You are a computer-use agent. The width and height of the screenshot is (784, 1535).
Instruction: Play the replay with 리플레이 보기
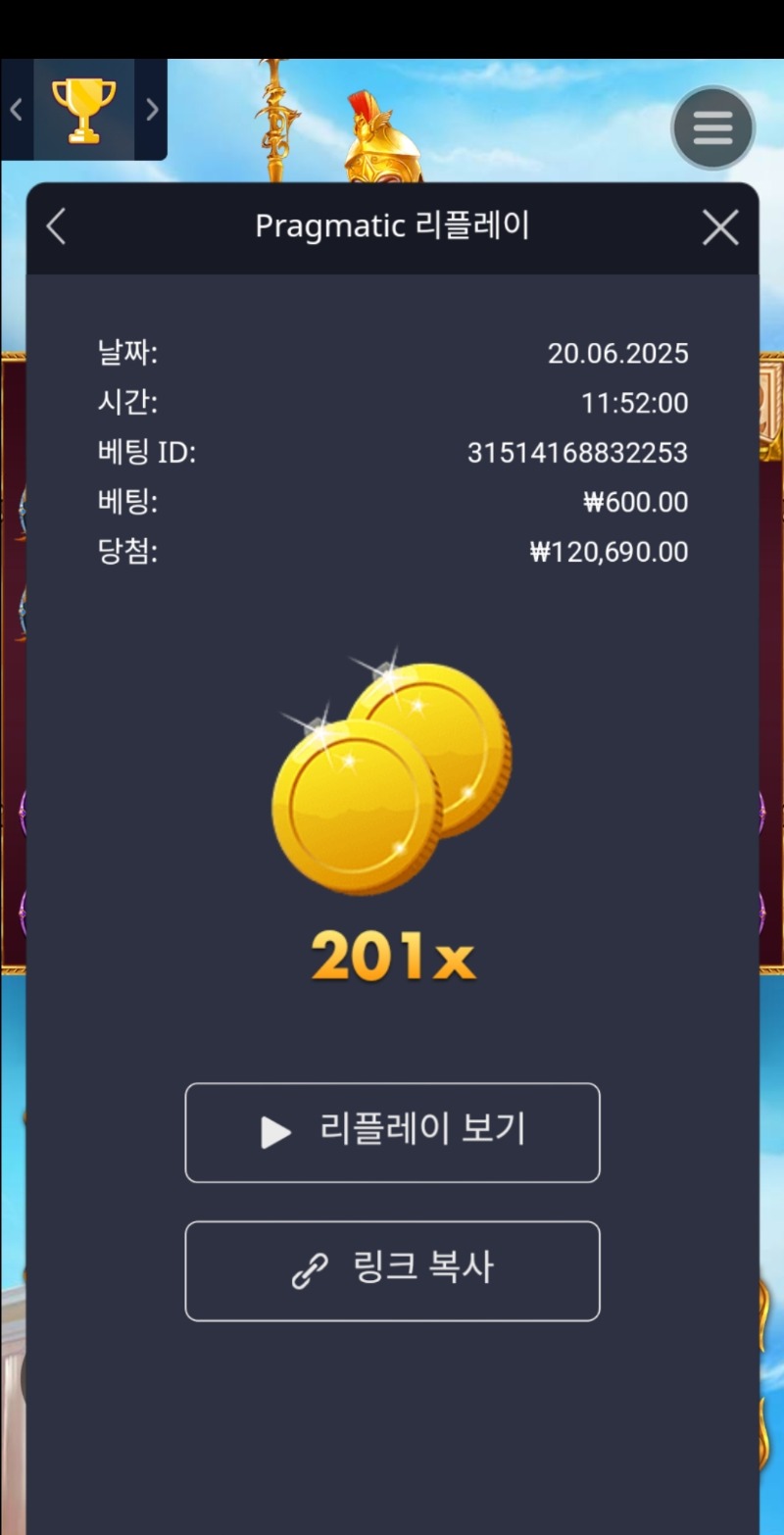coord(392,1132)
